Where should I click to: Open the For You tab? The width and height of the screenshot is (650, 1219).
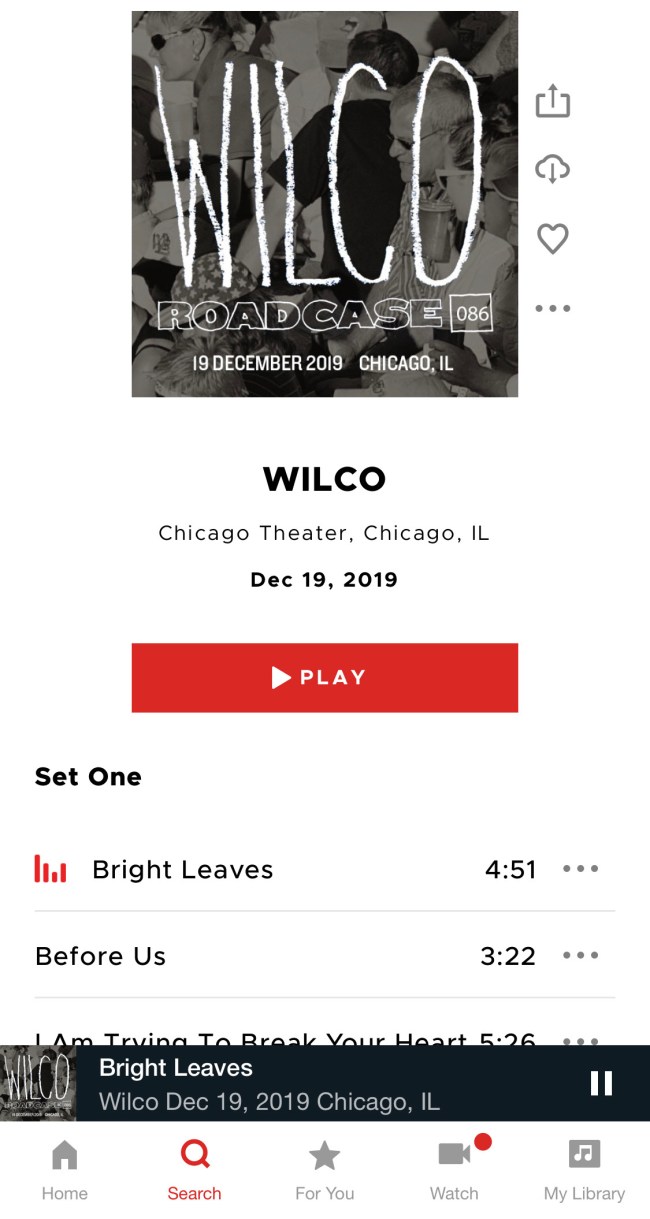coord(324,1170)
